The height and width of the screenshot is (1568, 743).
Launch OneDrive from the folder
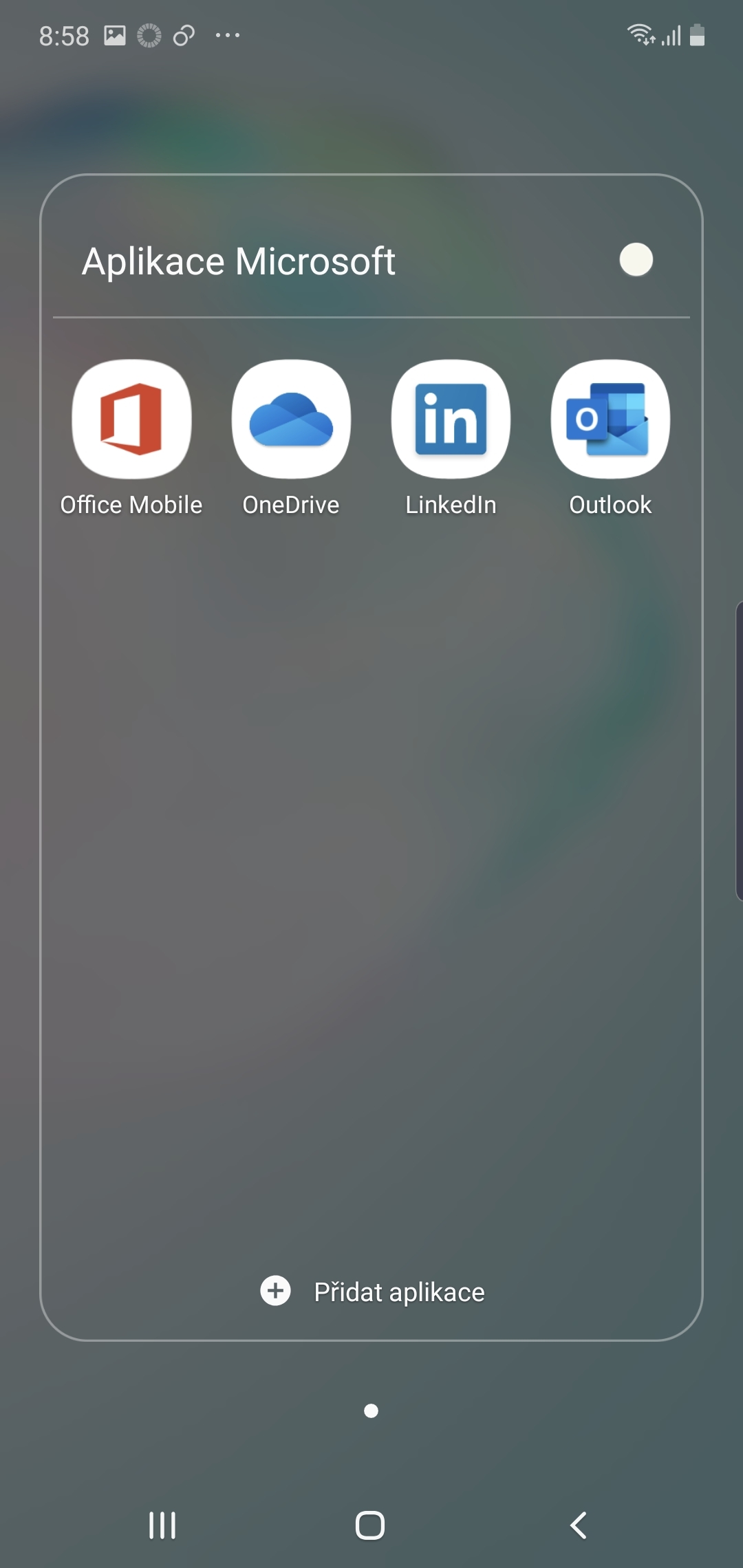coord(290,421)
